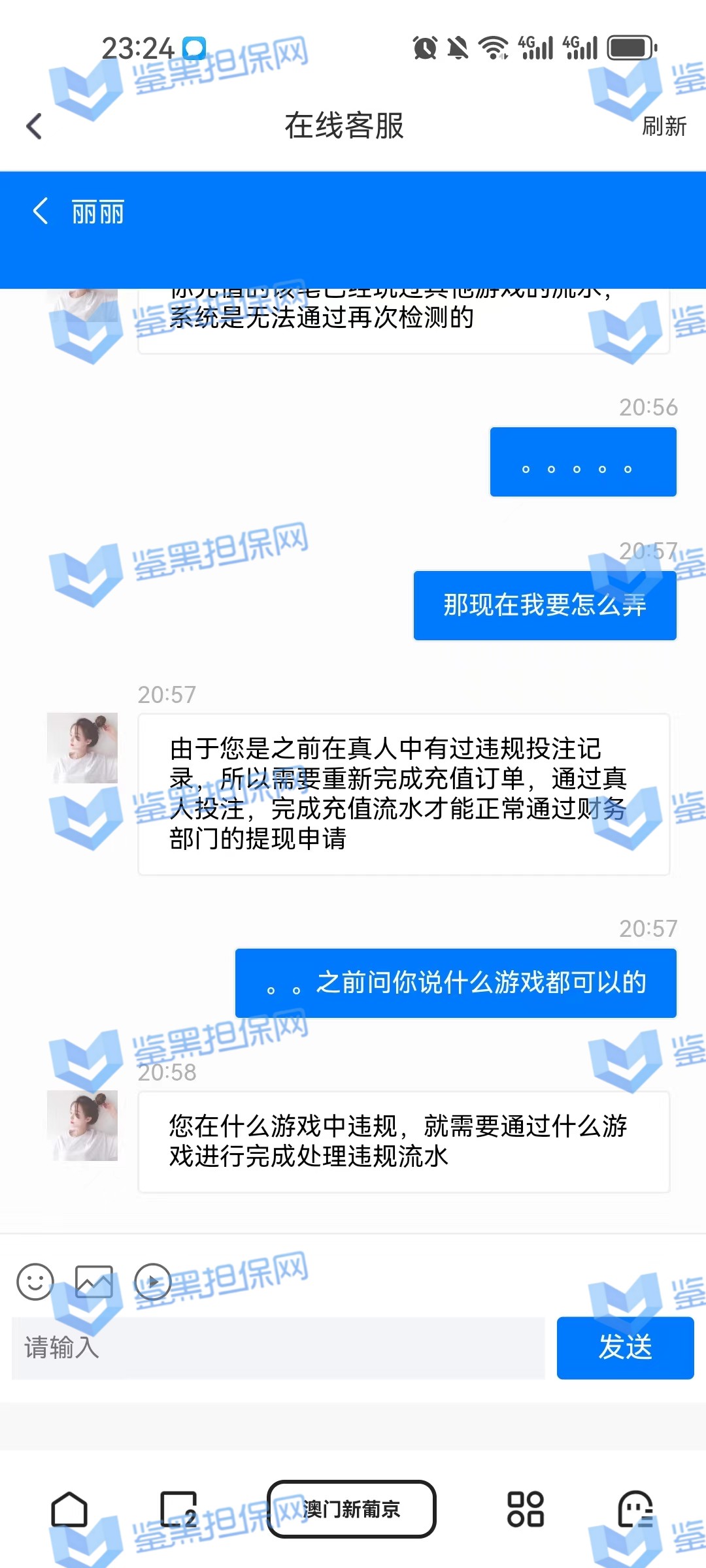Open the ghost-face icon in bottom bar
The height and width of the screenshot is (1568, 706).
635,1509
